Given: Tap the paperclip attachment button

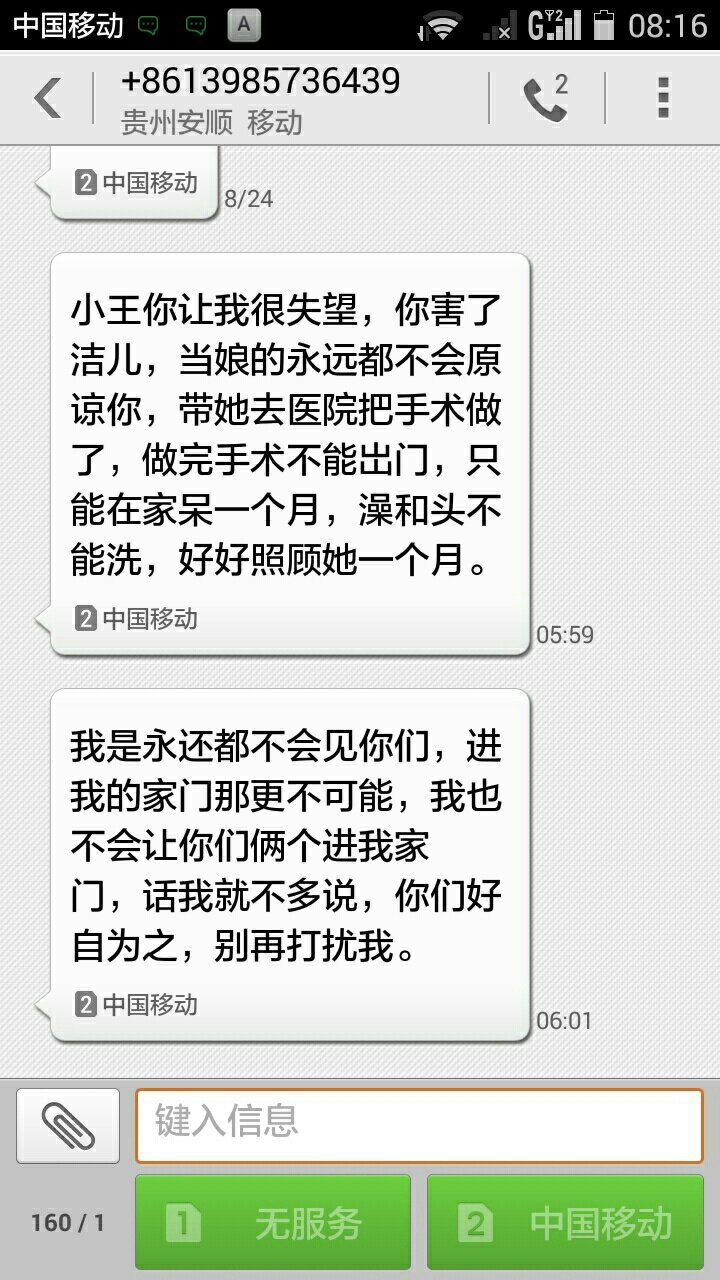Looking at the screenshot, I should click(68, 1125).
